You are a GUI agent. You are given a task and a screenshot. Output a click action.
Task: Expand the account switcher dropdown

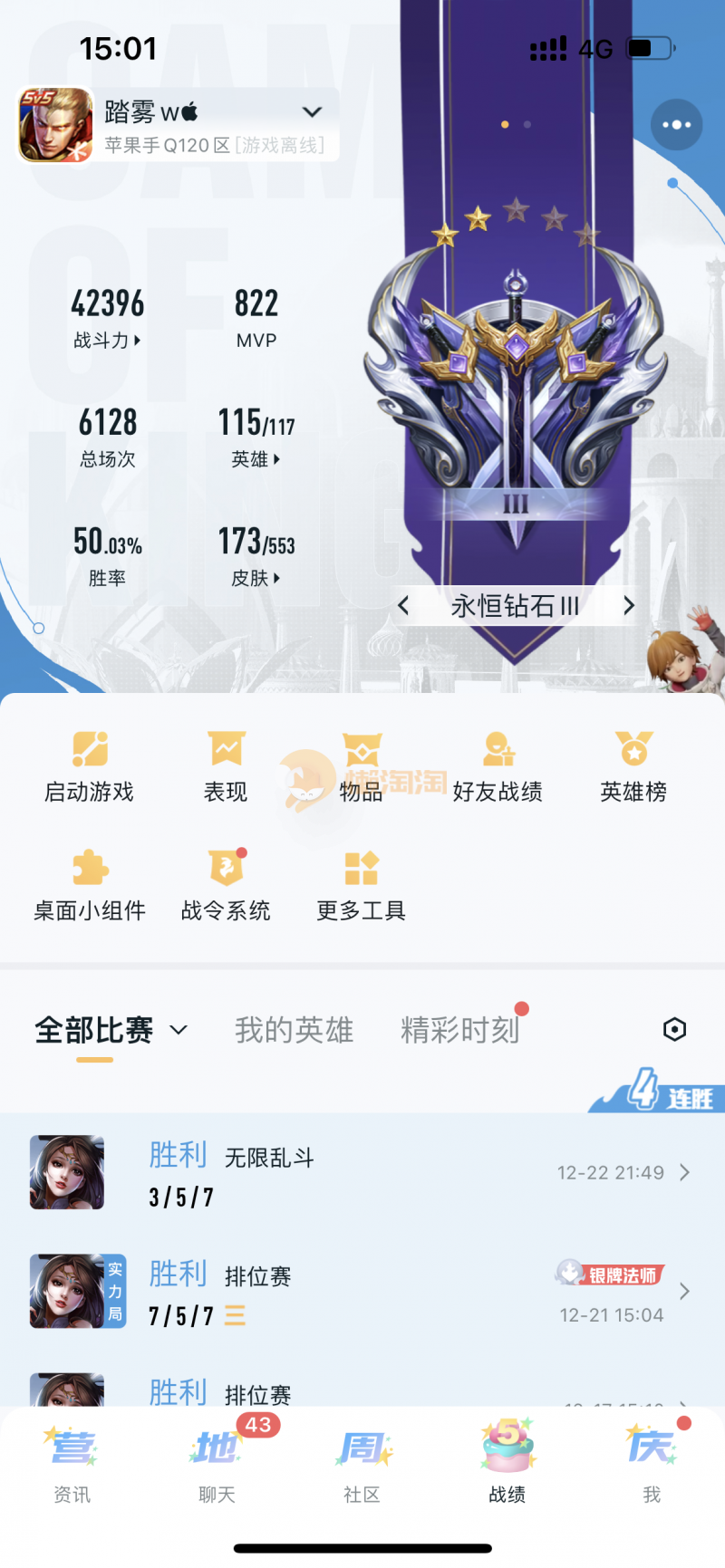[312, 112]
